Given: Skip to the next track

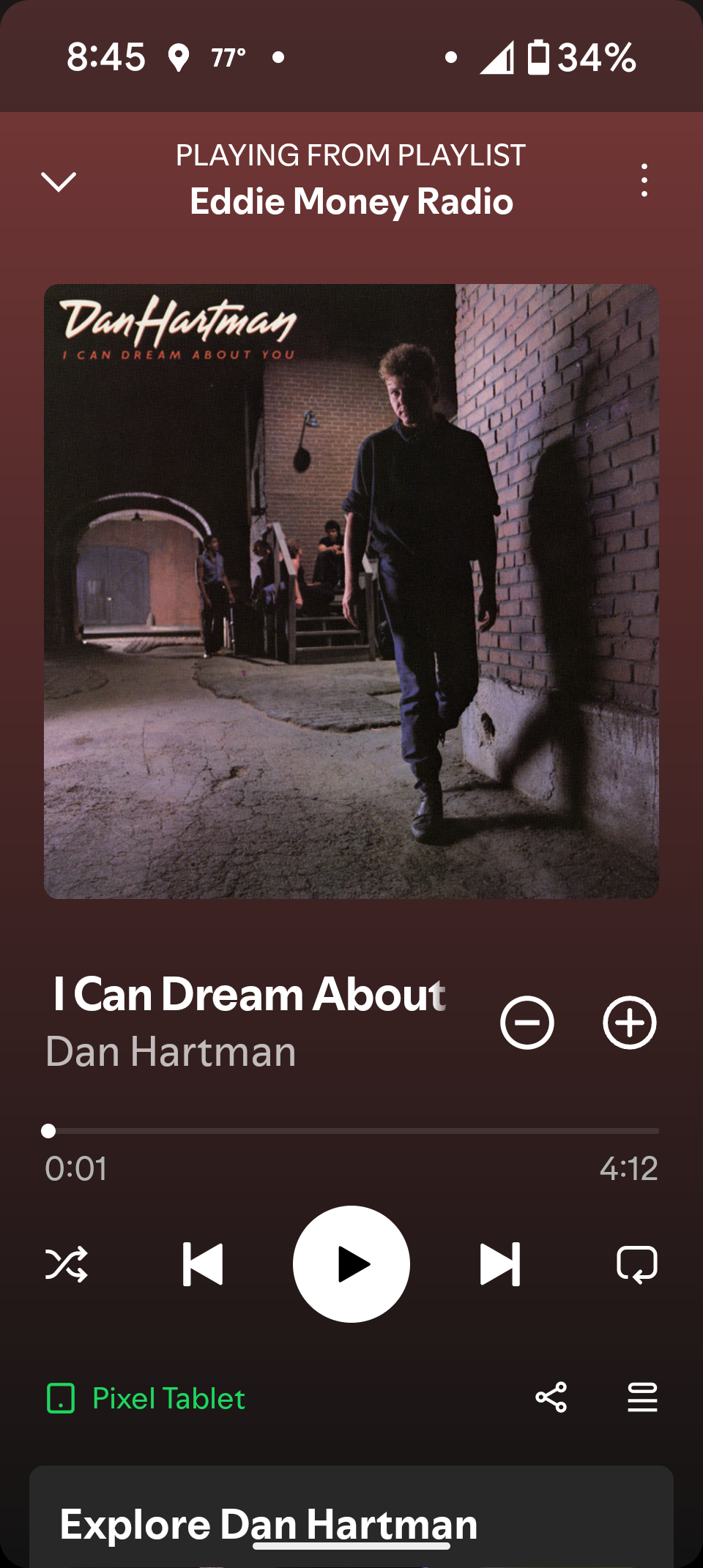Looking at the screenshot, I should point(500,1264).
